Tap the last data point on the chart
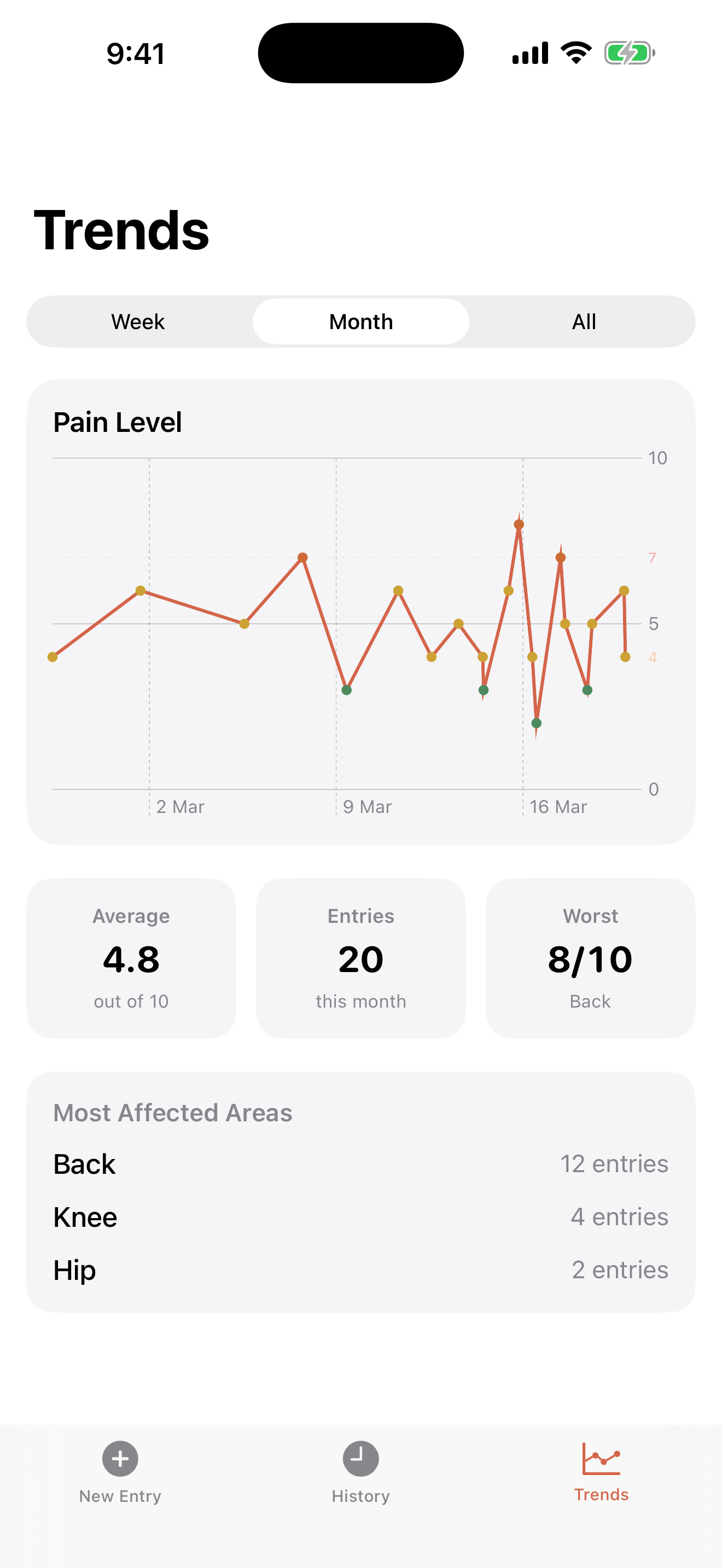Viewport: 722px width, 1568px height. [624, 657]
